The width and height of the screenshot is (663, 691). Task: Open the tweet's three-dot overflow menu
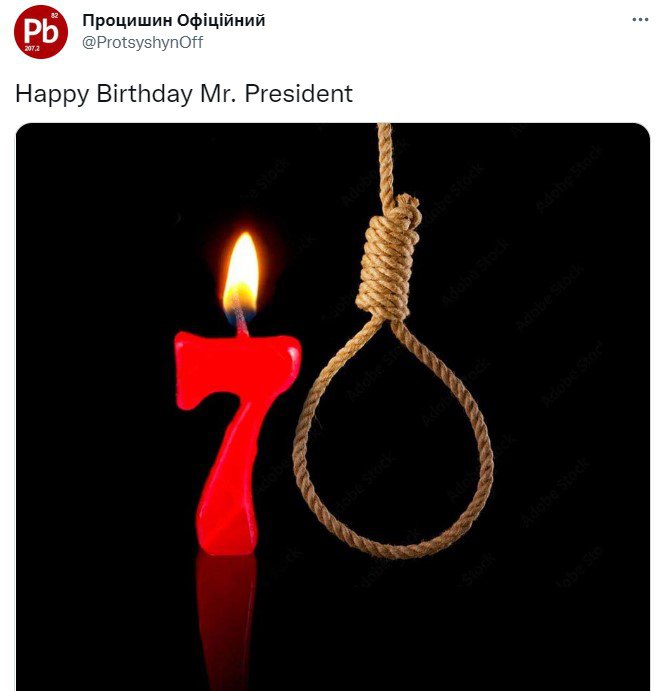[x=640, y=20]
